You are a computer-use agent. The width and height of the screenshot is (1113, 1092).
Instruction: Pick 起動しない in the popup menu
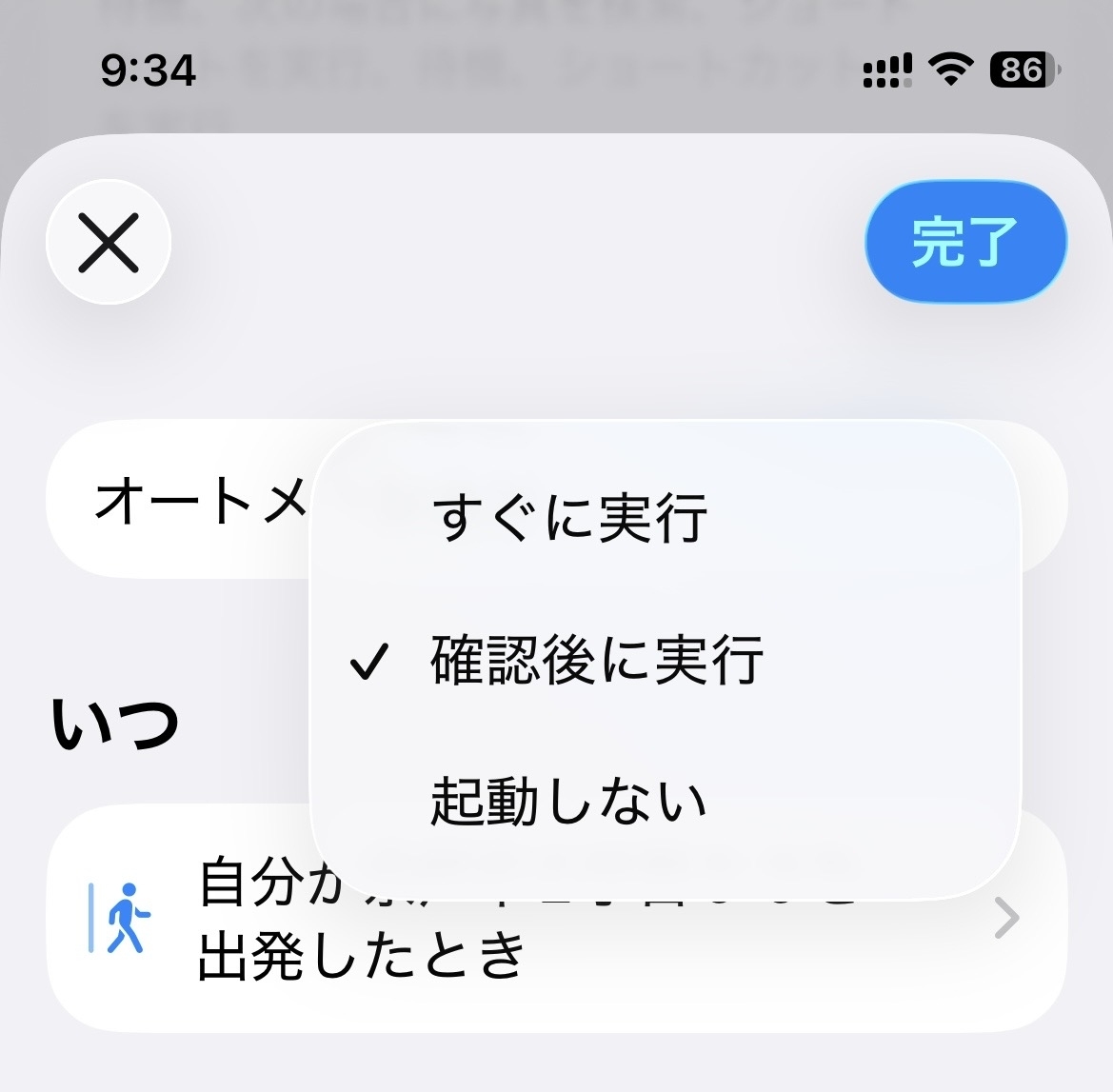569,801
